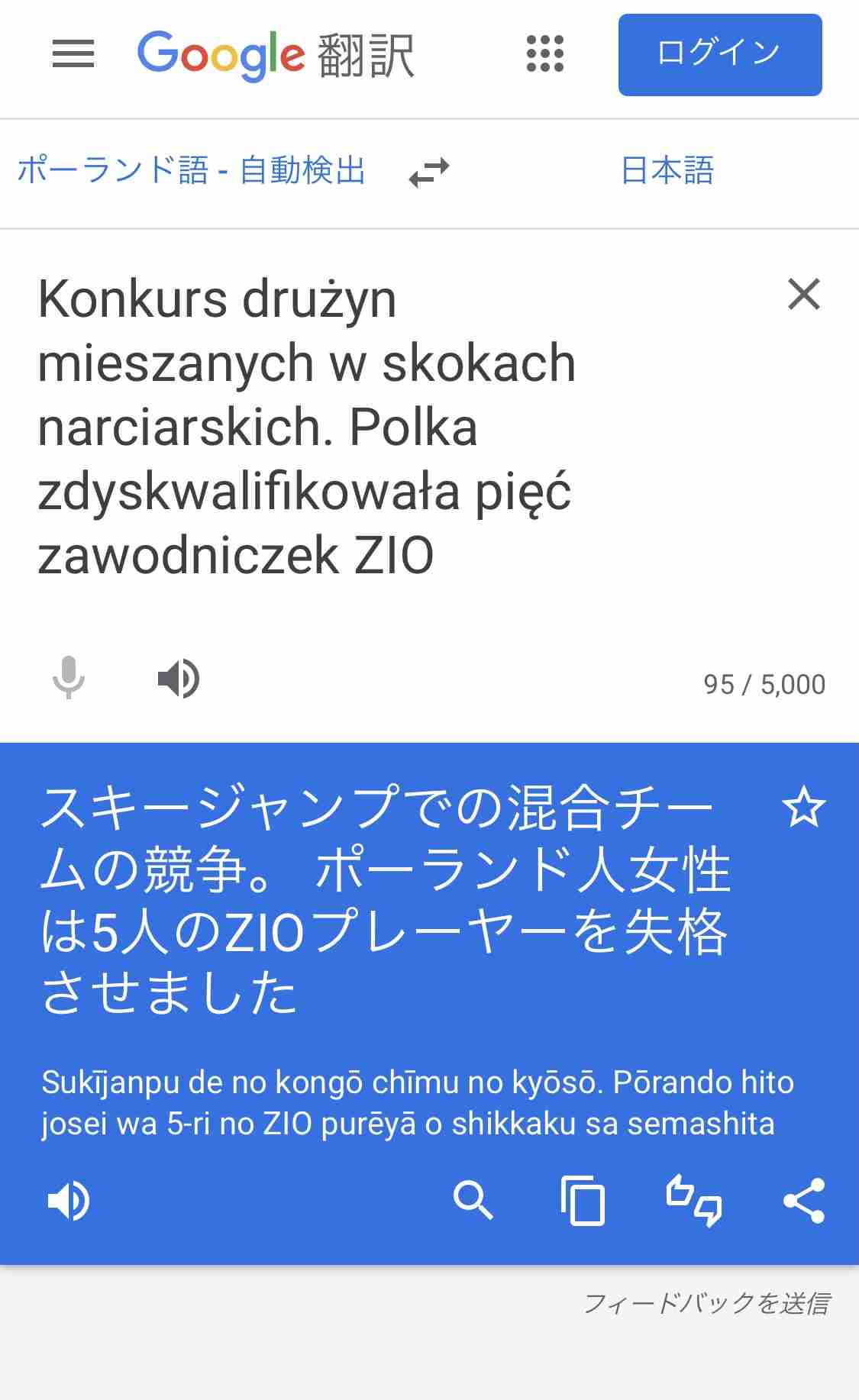The image size is (859, 1400).
Task: Tap the ログイン login button
Action: tap(719, 55)
